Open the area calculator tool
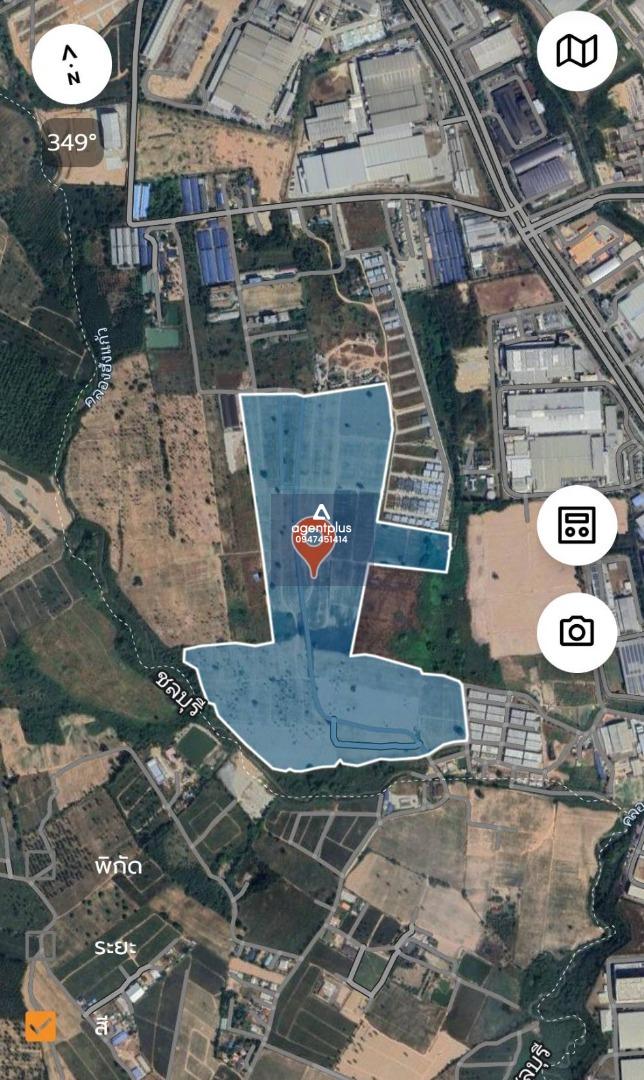Viewport: 644px width, 1080px height. point(576,525)
